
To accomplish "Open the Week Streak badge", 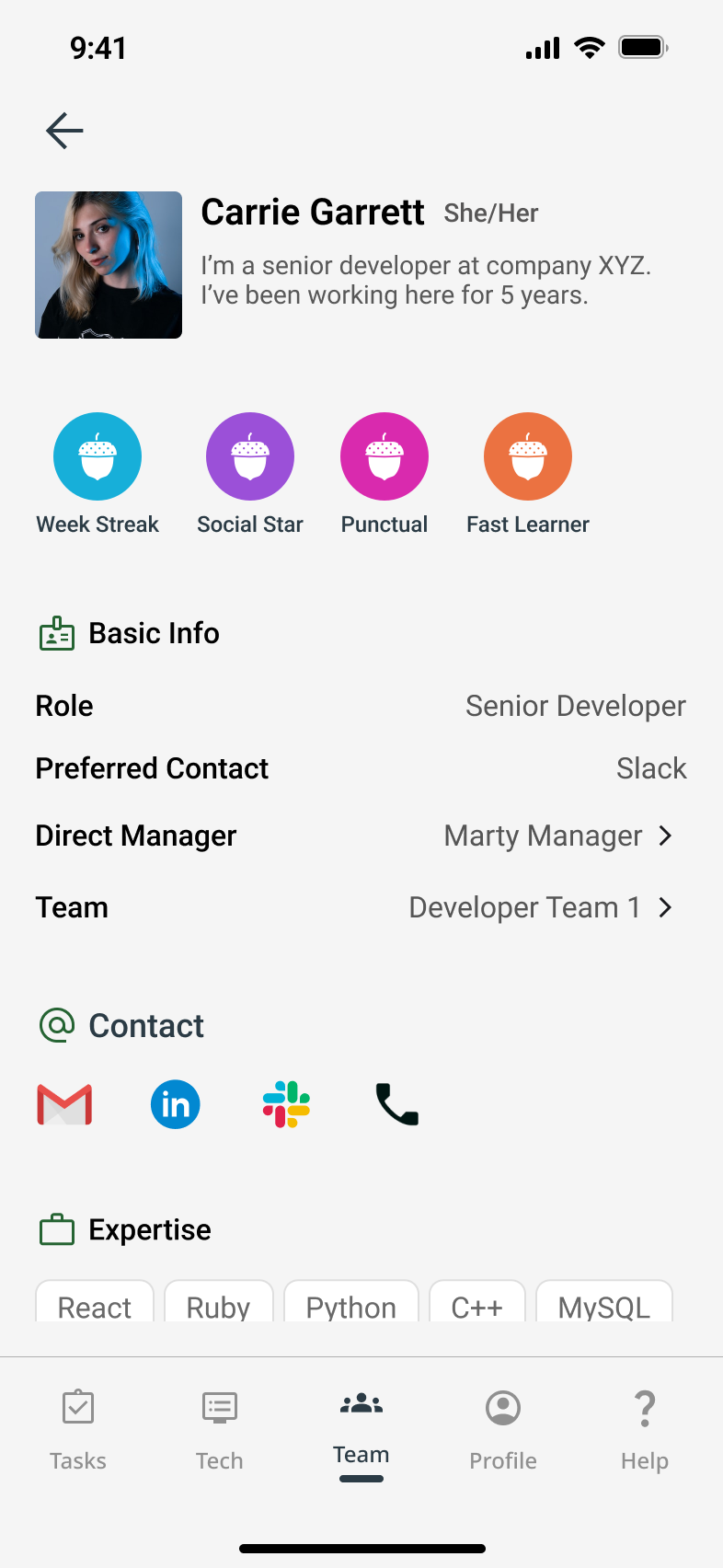I will 98,456.
